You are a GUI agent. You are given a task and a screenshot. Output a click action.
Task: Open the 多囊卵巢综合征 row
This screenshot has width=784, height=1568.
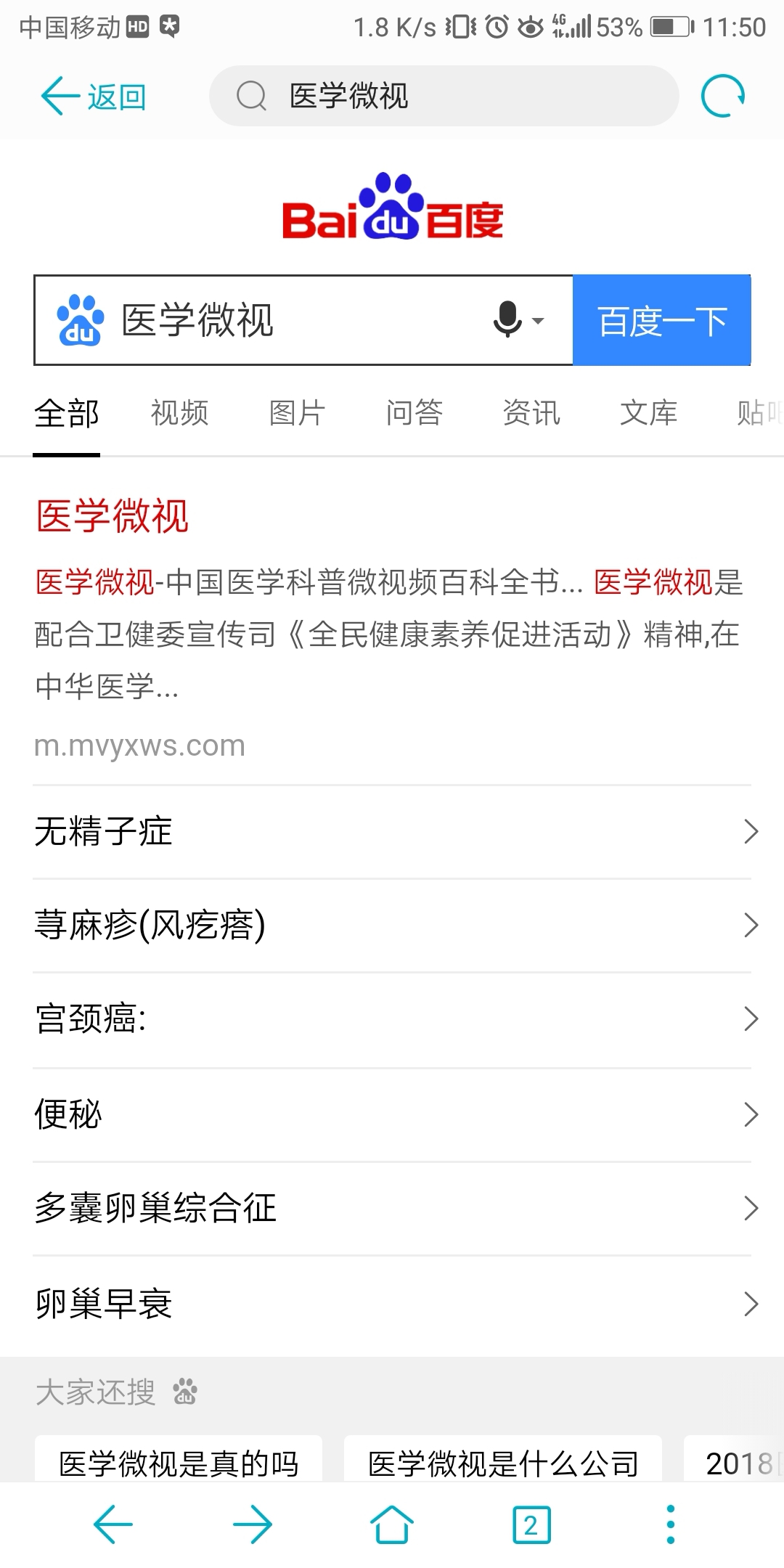[x=392, y=1208]
